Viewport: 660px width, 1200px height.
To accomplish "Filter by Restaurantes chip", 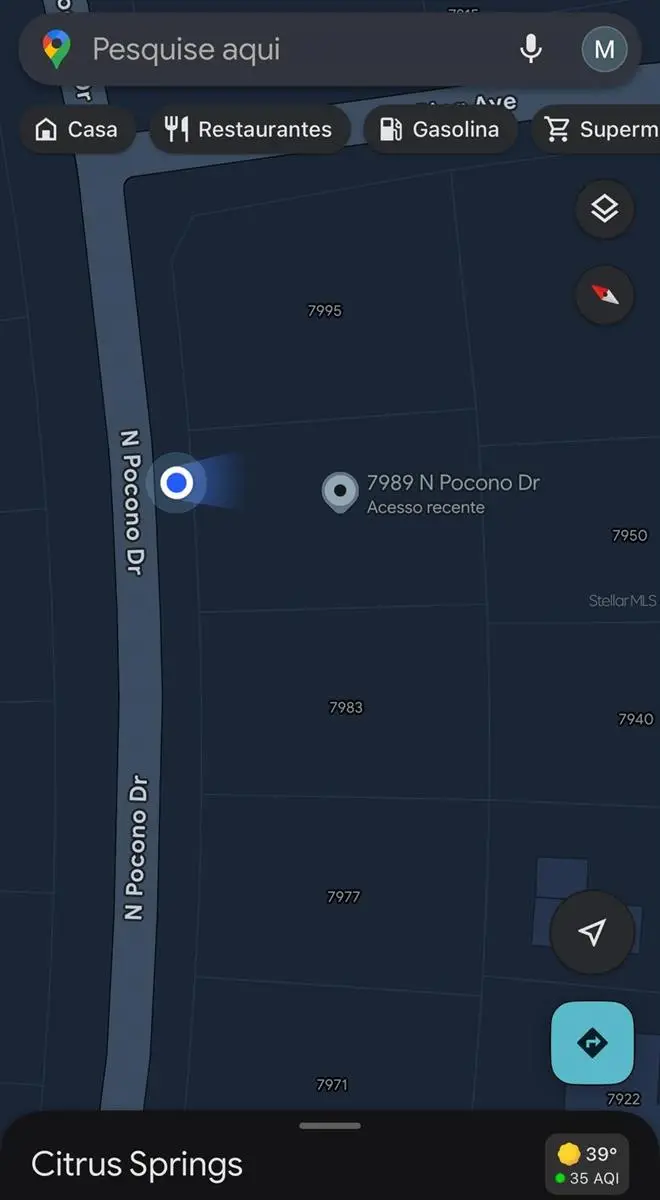I will click(x=249, y=129).
